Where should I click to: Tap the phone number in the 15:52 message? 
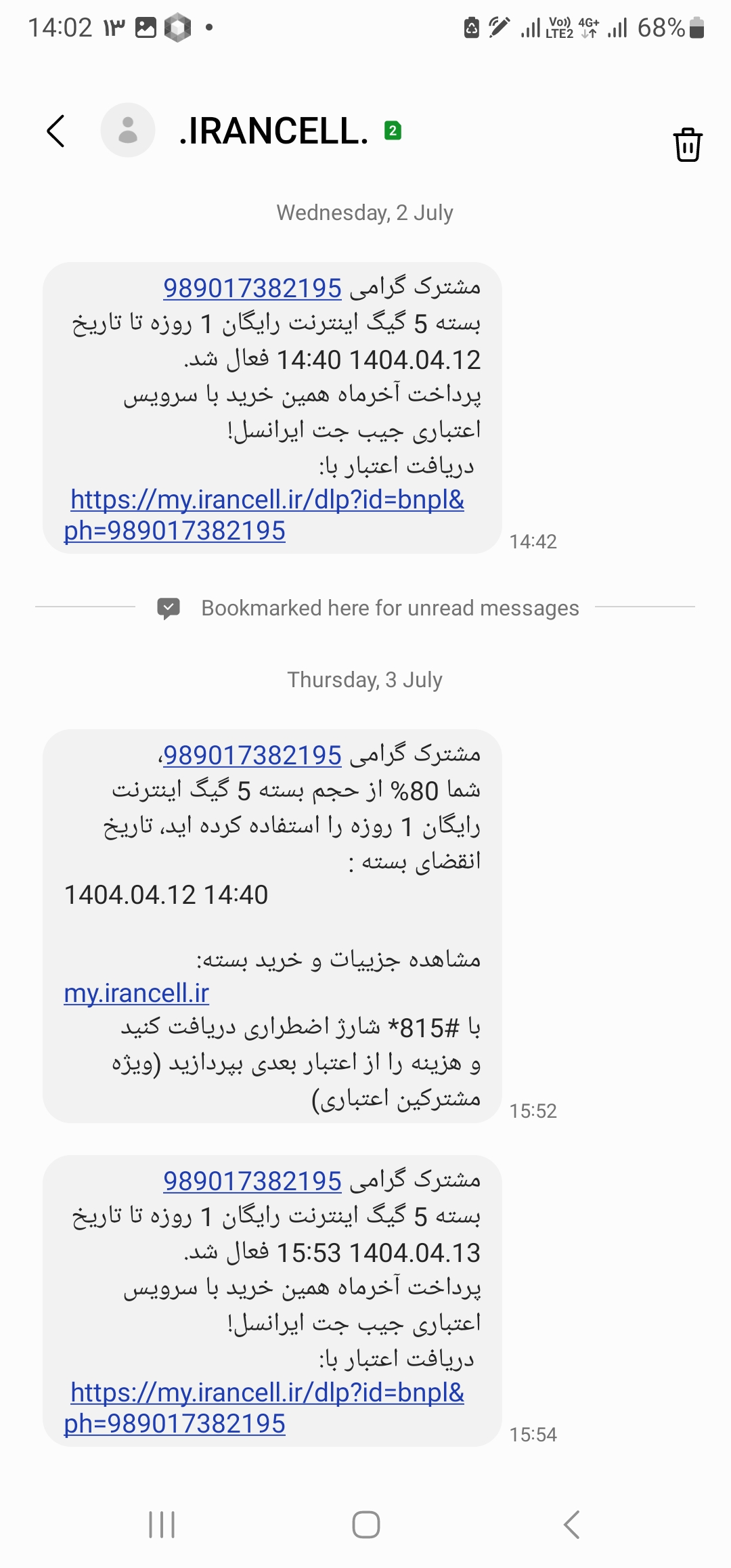[252, 756]
